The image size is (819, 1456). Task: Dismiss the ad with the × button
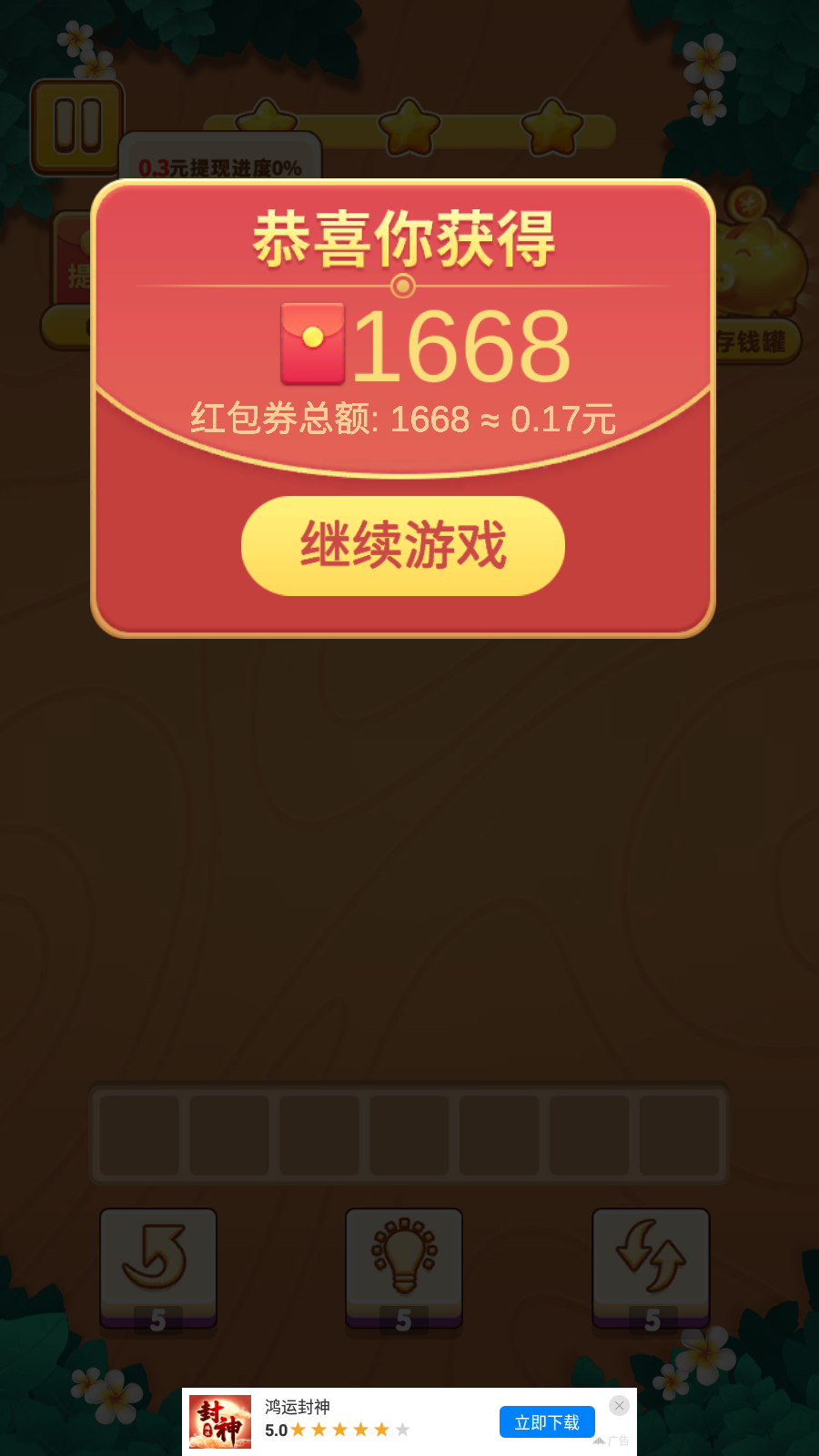point(620,1405)
